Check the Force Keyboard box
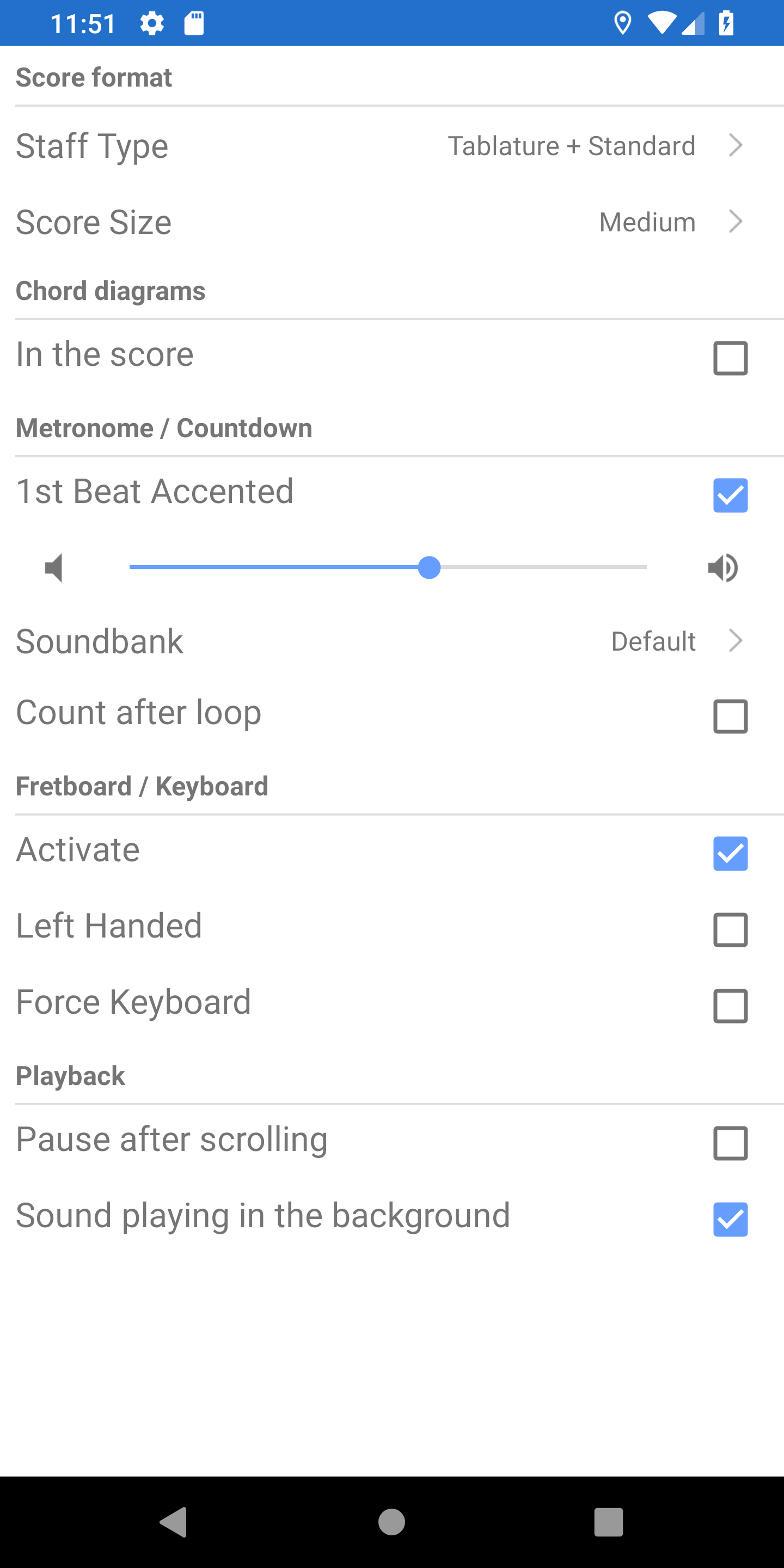The image size is (784, 1568). pyautogui.click(x=730, y=1006)
